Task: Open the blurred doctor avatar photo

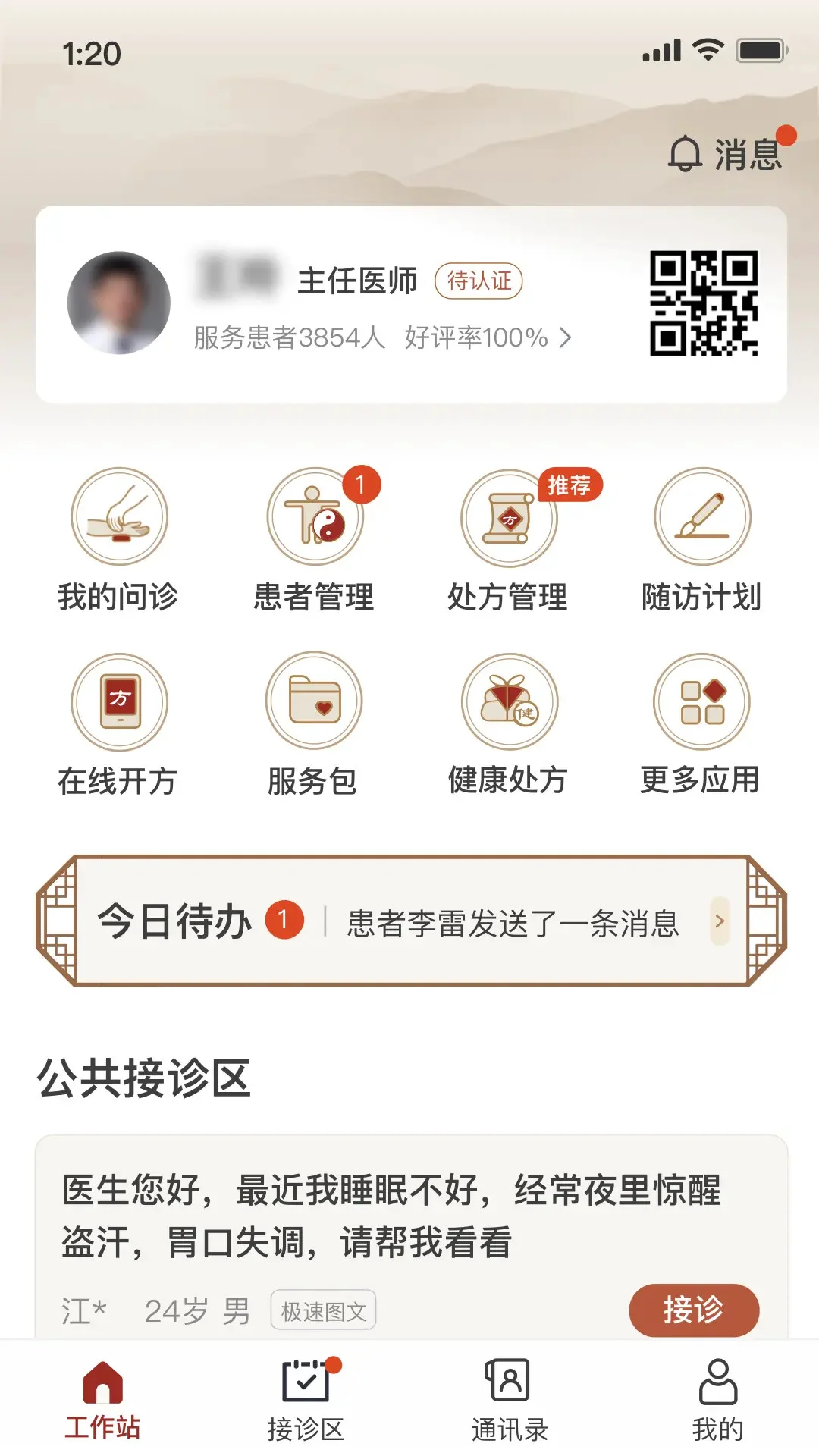Action: (118, 303)
